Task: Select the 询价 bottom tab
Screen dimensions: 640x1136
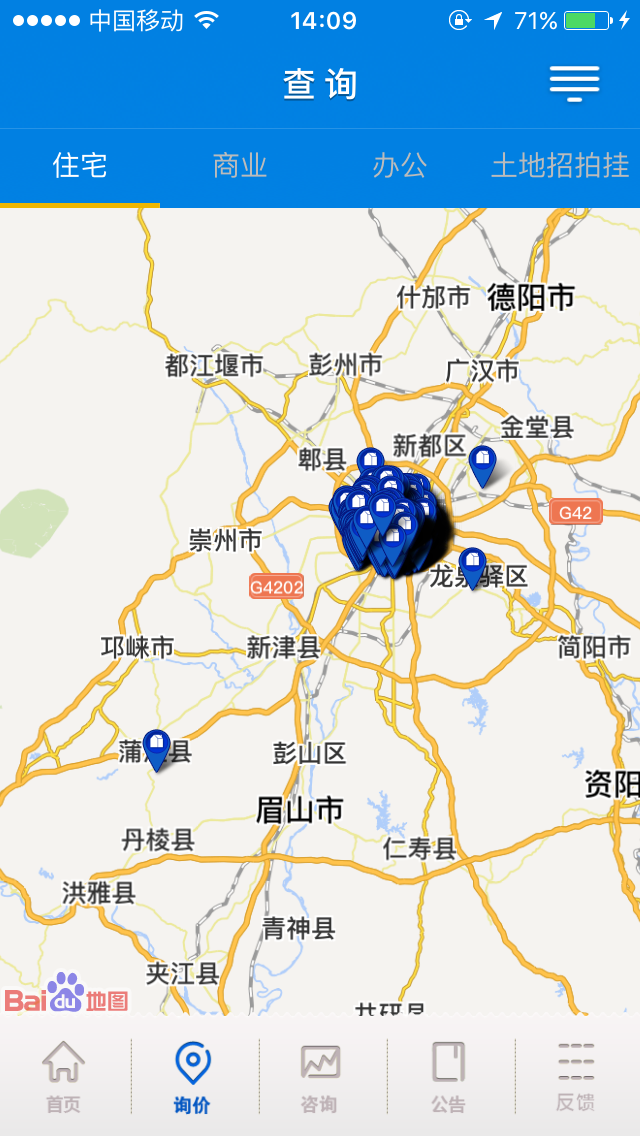Action: coord(193,1076)
